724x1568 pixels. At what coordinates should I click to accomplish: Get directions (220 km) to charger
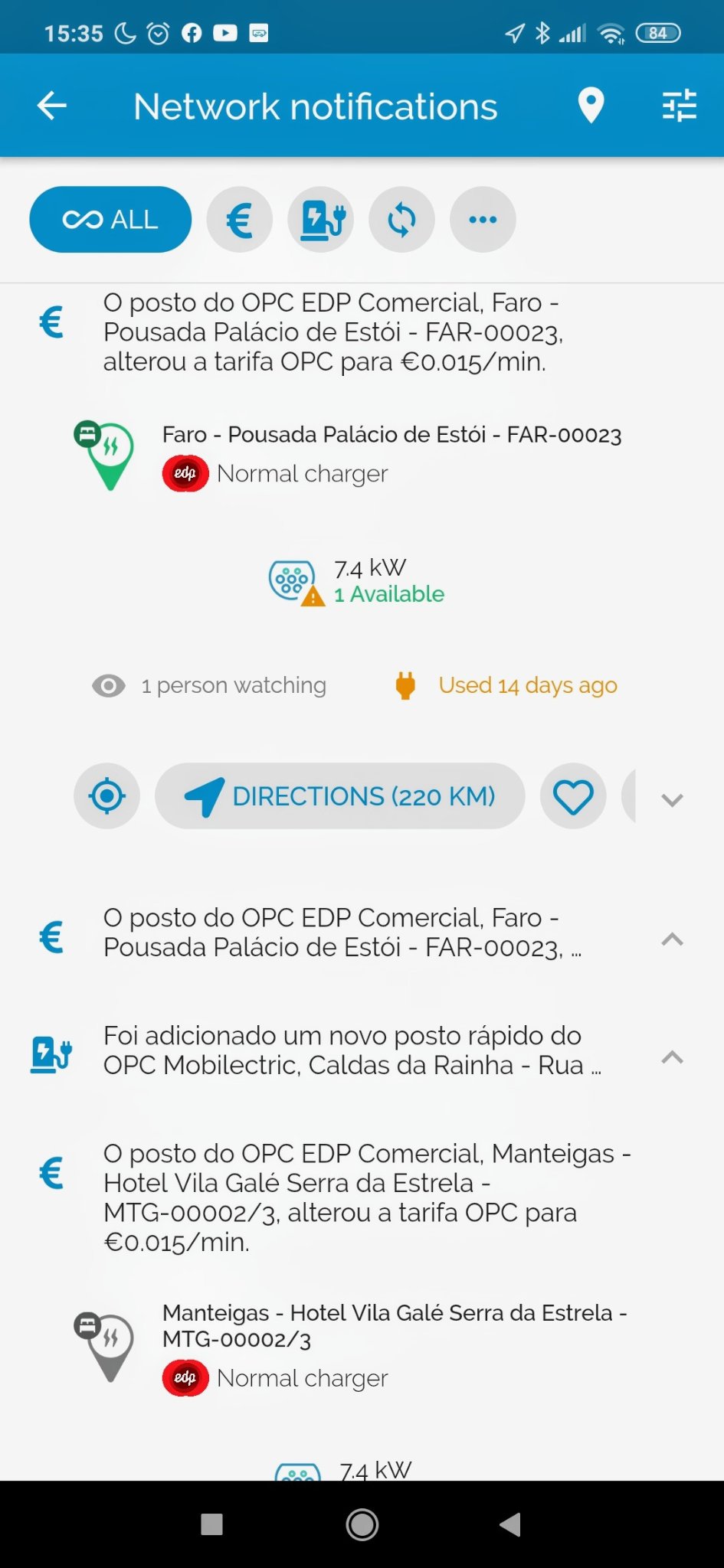(x=340, y=796)
